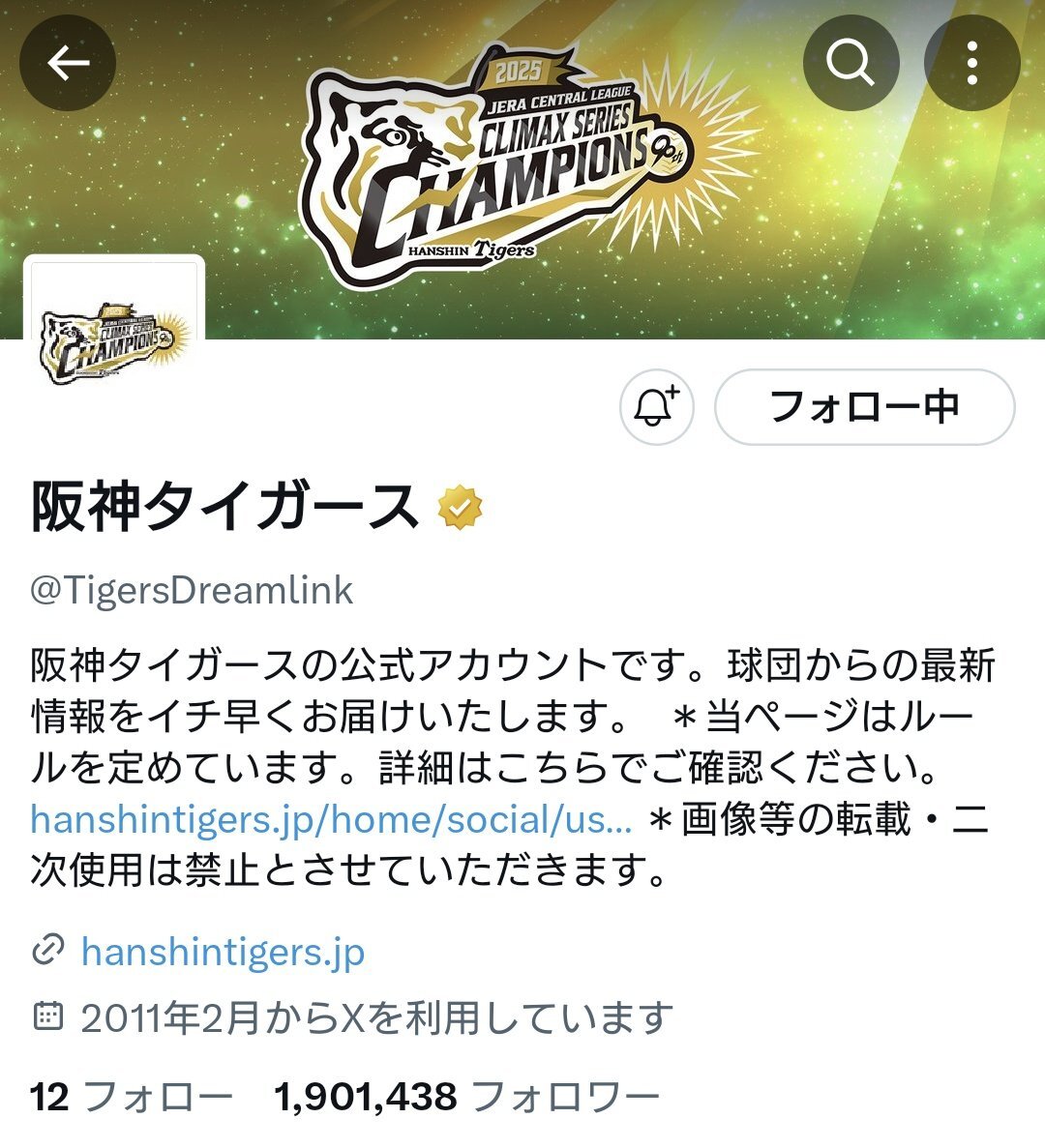The image size is (1045, 1148).
Task: View the 12 フォロー list
Action: (132, 1097)
